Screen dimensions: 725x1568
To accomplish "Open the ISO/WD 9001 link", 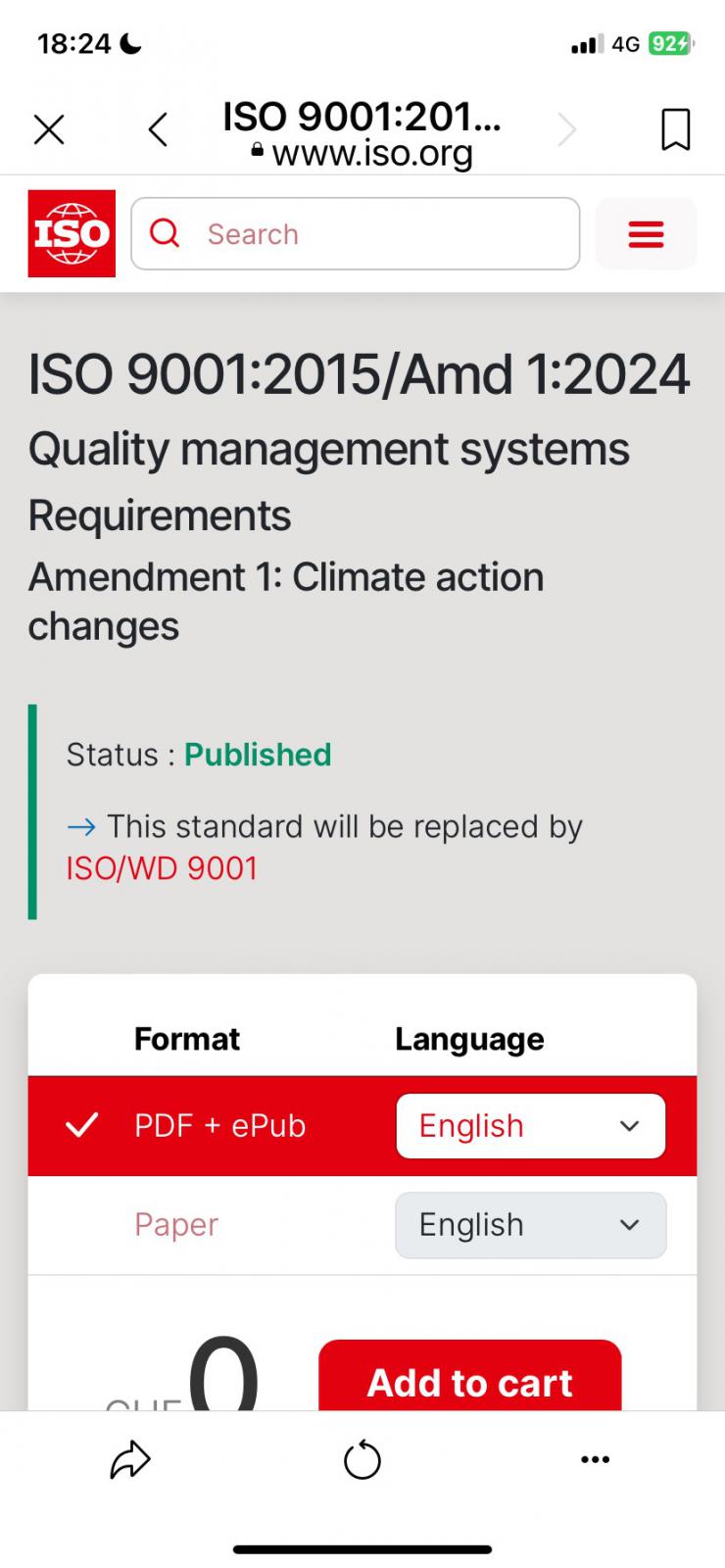I will tap(162, 868).
